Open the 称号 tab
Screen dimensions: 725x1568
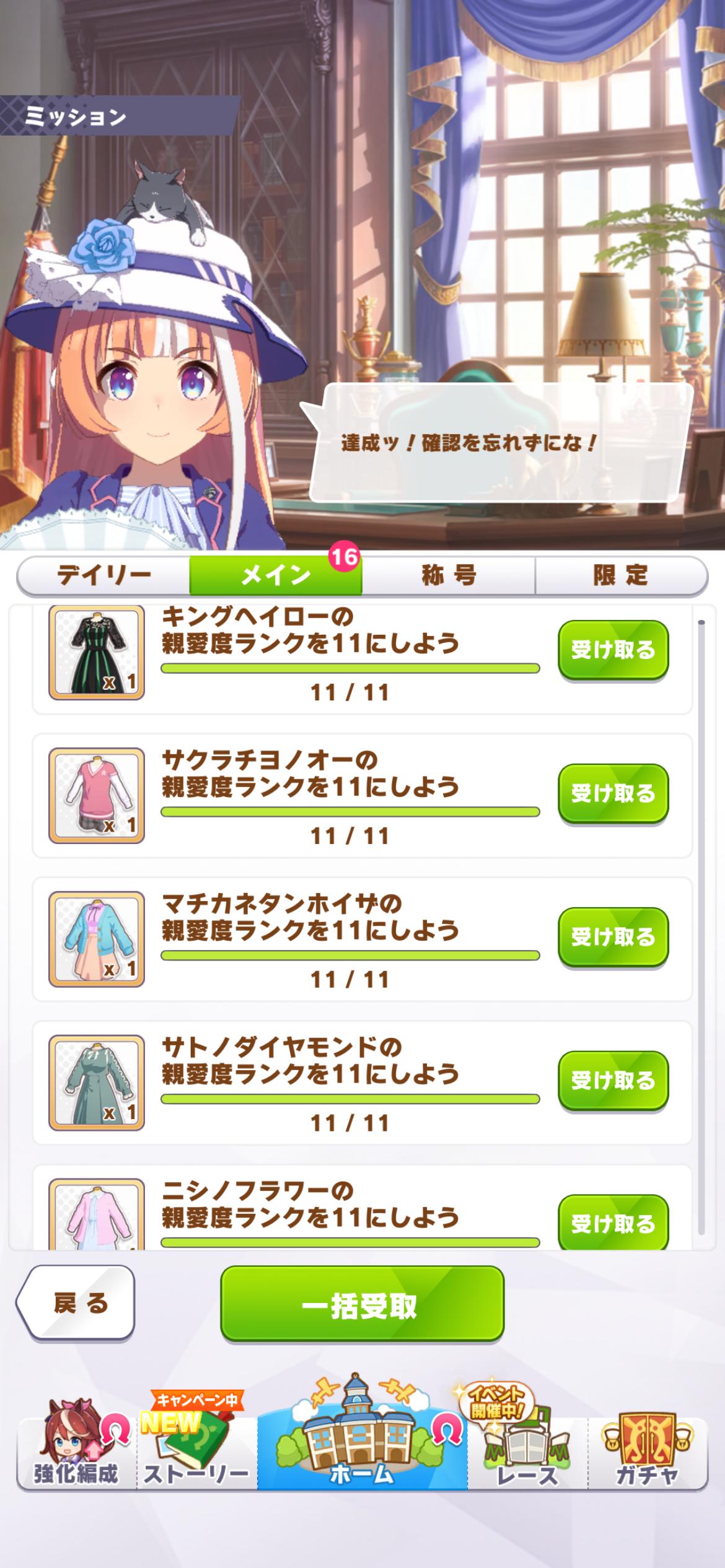pos(449,576)
